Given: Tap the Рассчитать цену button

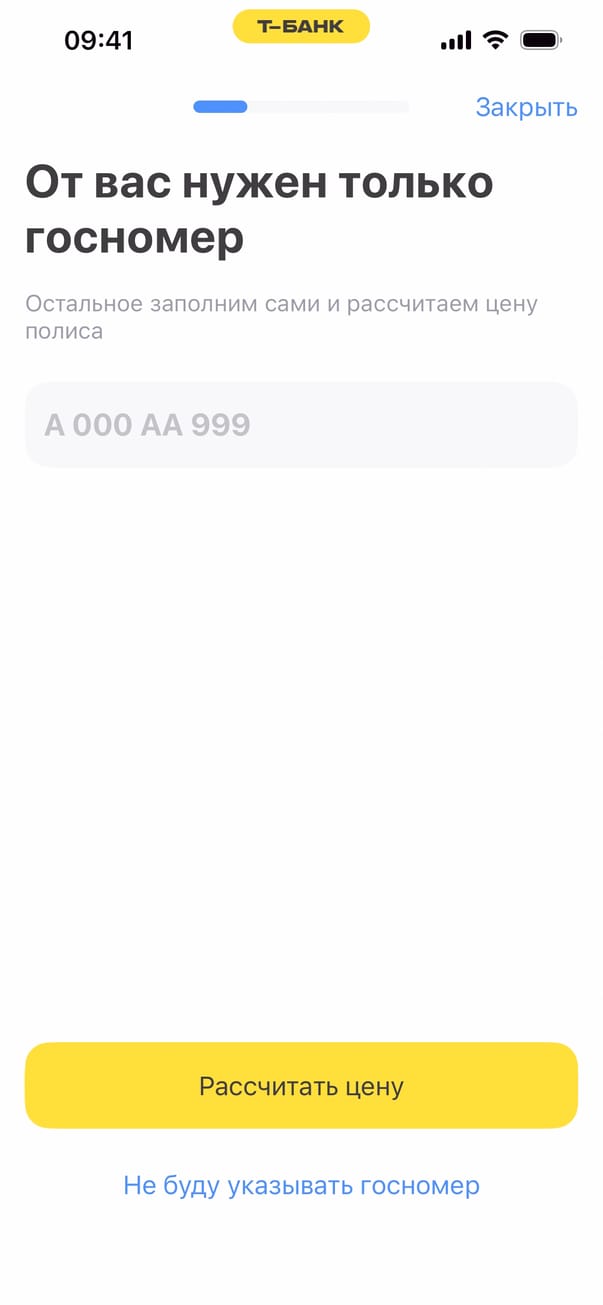Looking at the screenshot, I should pyautogui.click(x=301, y=1086).
